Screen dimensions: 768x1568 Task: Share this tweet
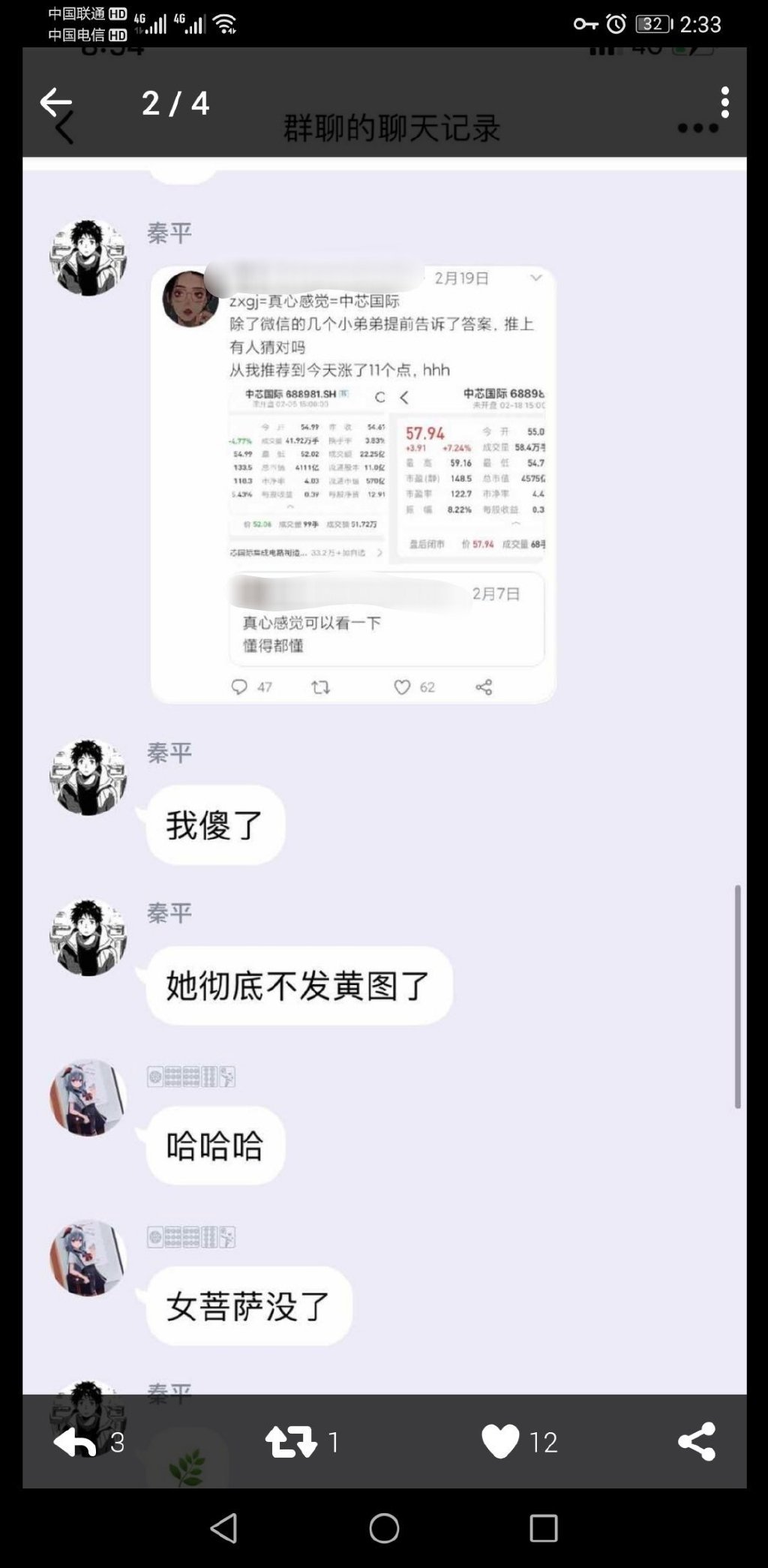click(697, 1441)
